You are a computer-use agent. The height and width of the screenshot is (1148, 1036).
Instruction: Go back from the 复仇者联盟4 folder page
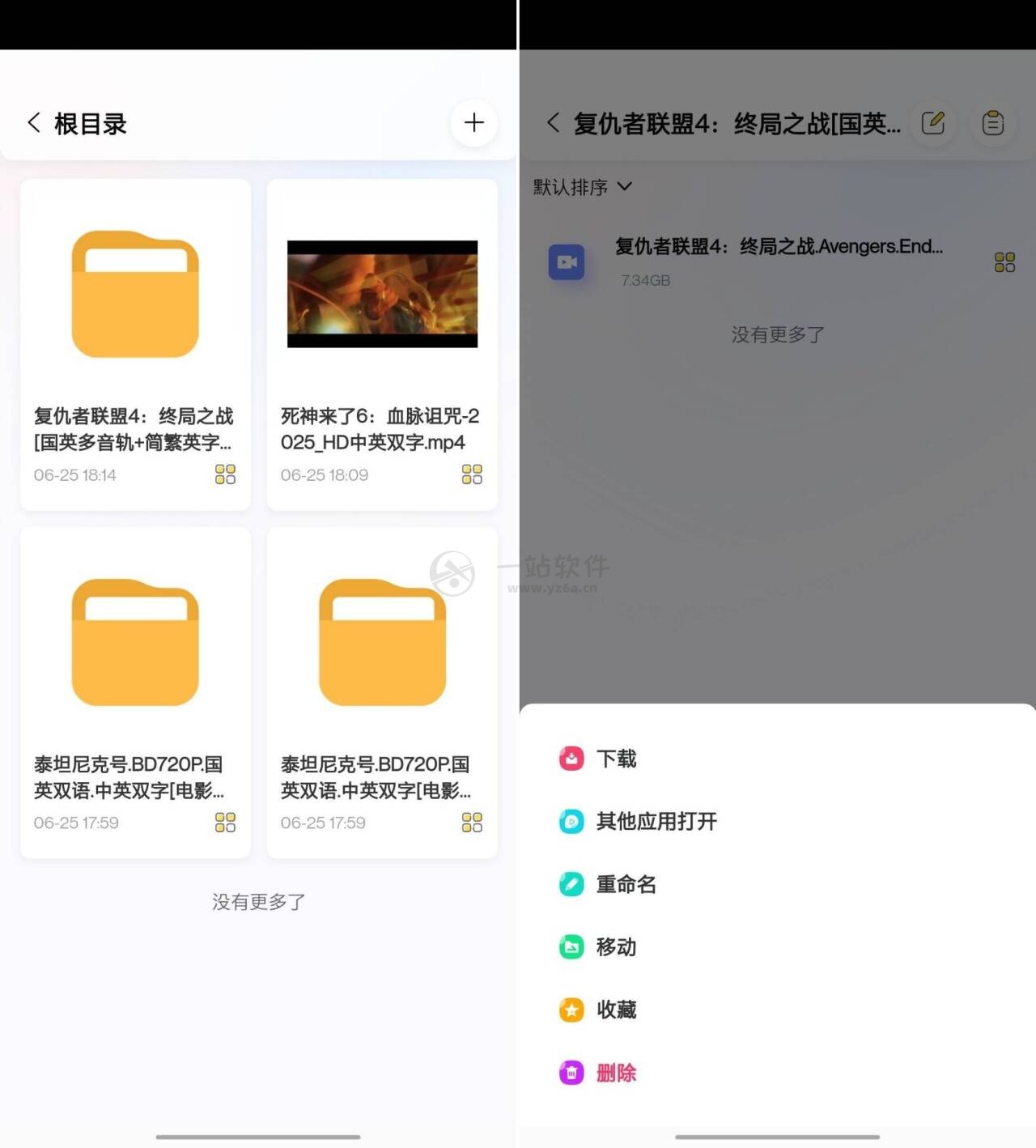554,123
